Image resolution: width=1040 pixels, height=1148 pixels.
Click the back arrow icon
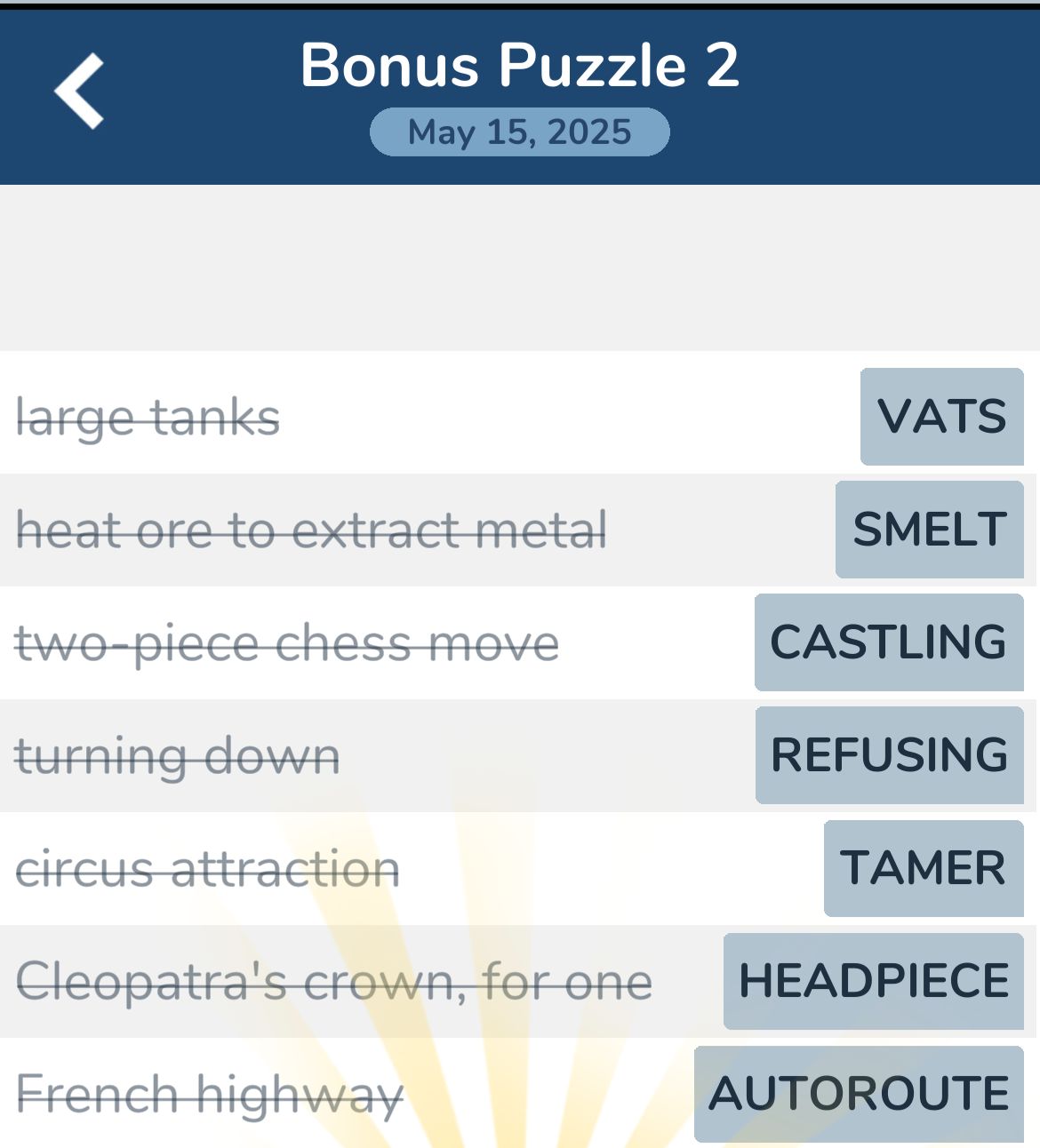click(x=78, y=88)
